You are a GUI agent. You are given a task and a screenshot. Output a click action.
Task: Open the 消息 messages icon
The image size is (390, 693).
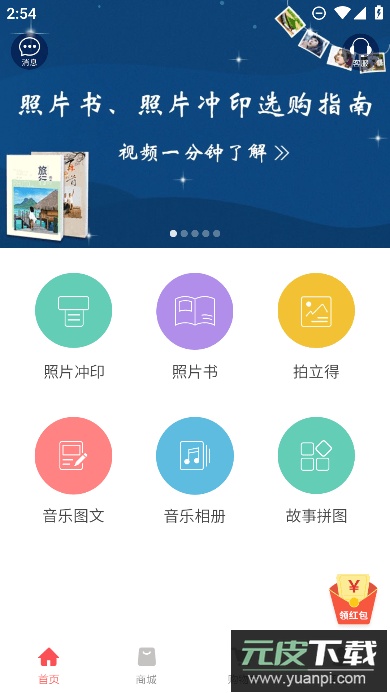coord(29,50)
